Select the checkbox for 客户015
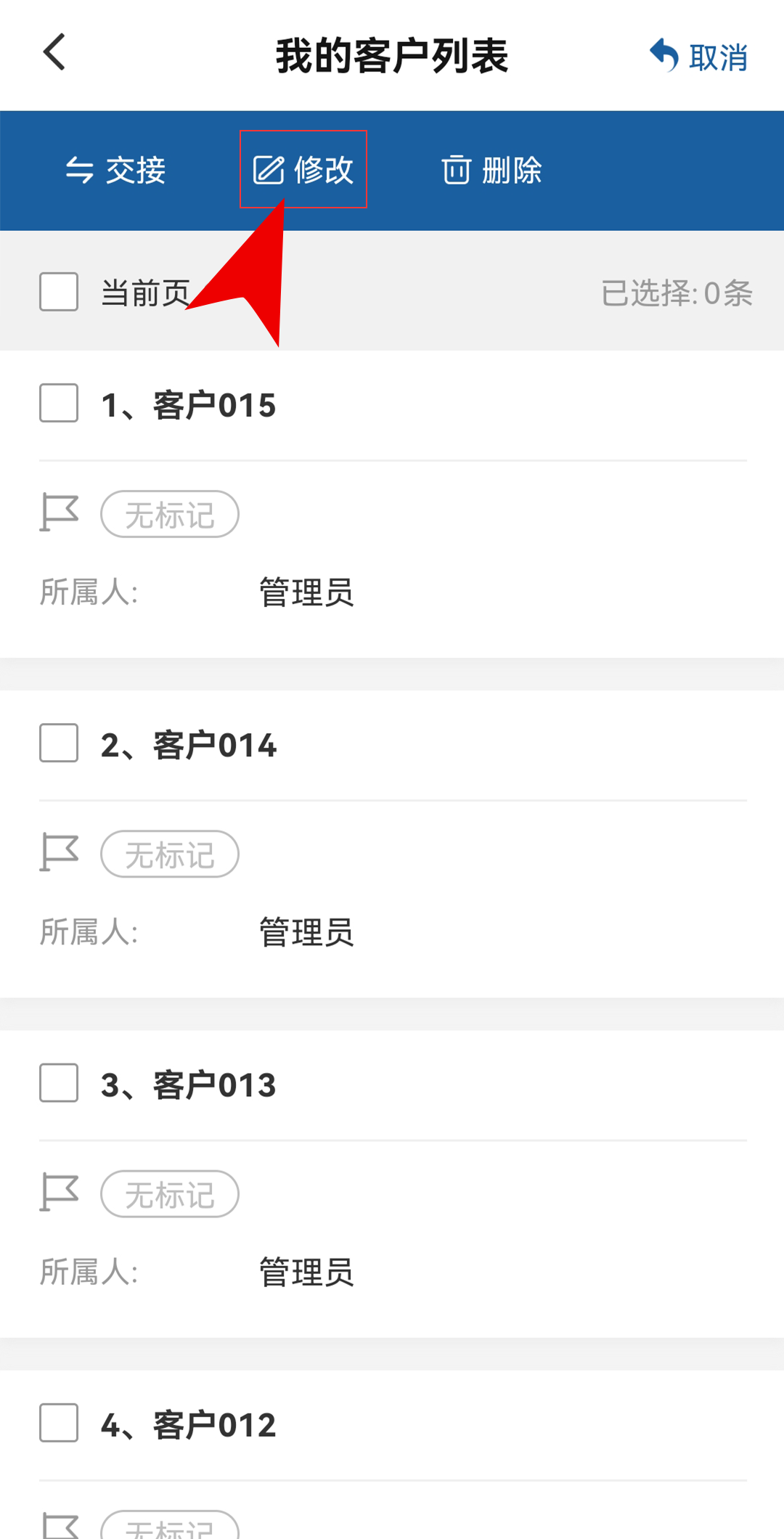The height and width of the screenshot is (1539, 784). click(59, 403)
